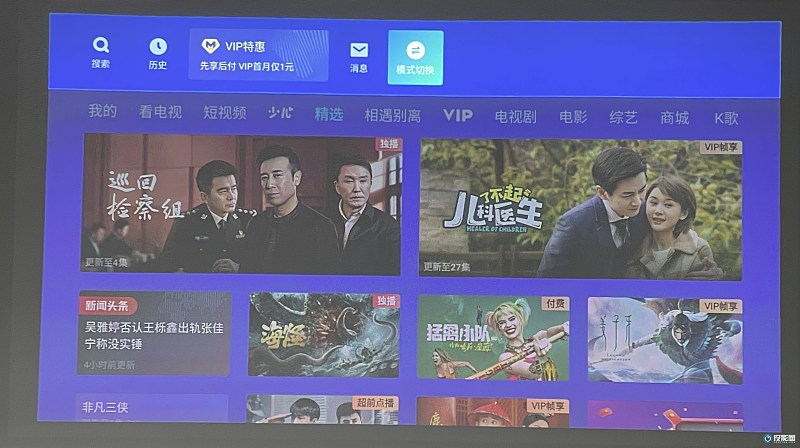Open the 海怪 movie tile
Image resolution: width=800 pixels, height=448 pixels.
pyautogui.click(x=323, y=335)
